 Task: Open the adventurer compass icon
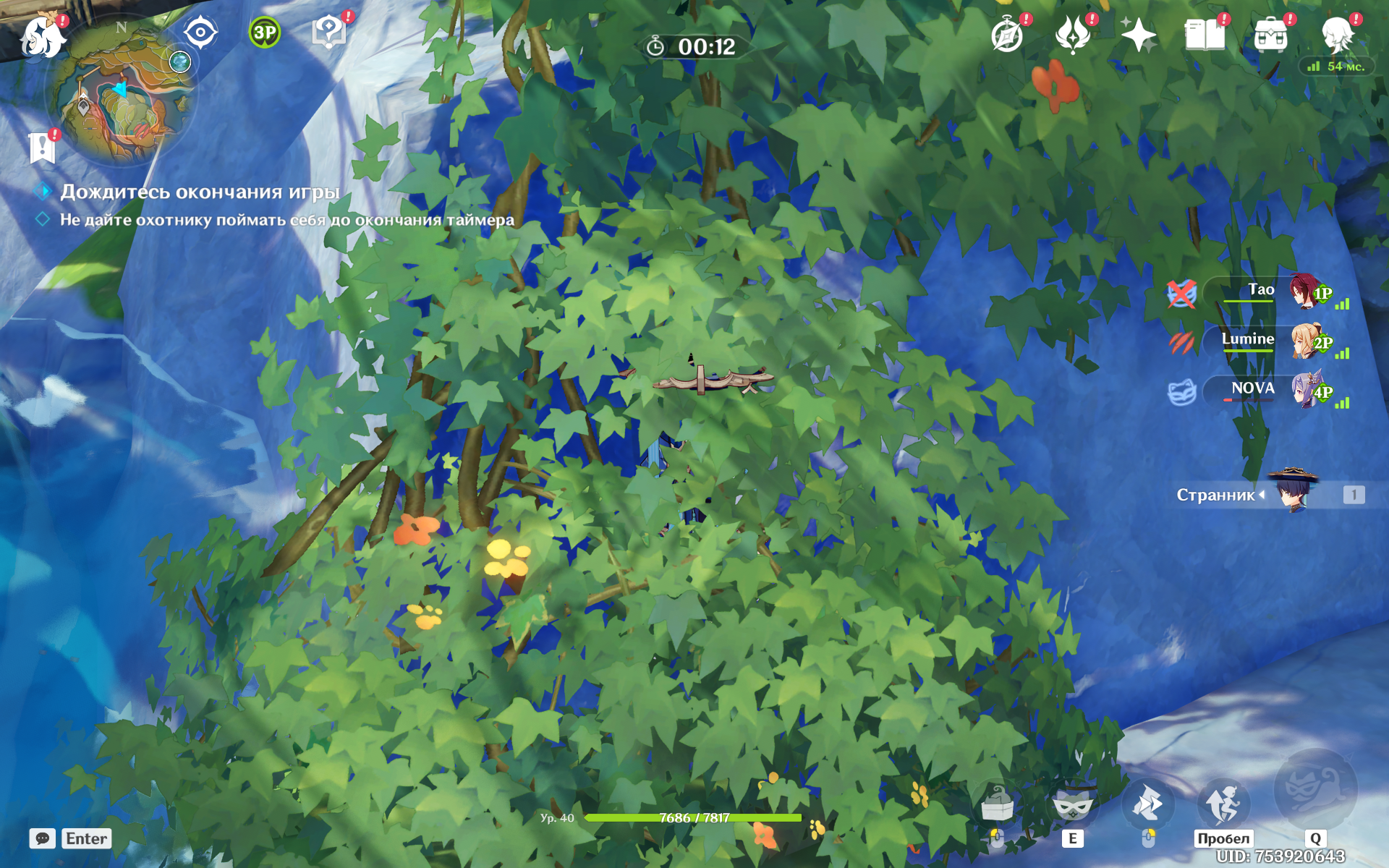[x=1007, y=35]
